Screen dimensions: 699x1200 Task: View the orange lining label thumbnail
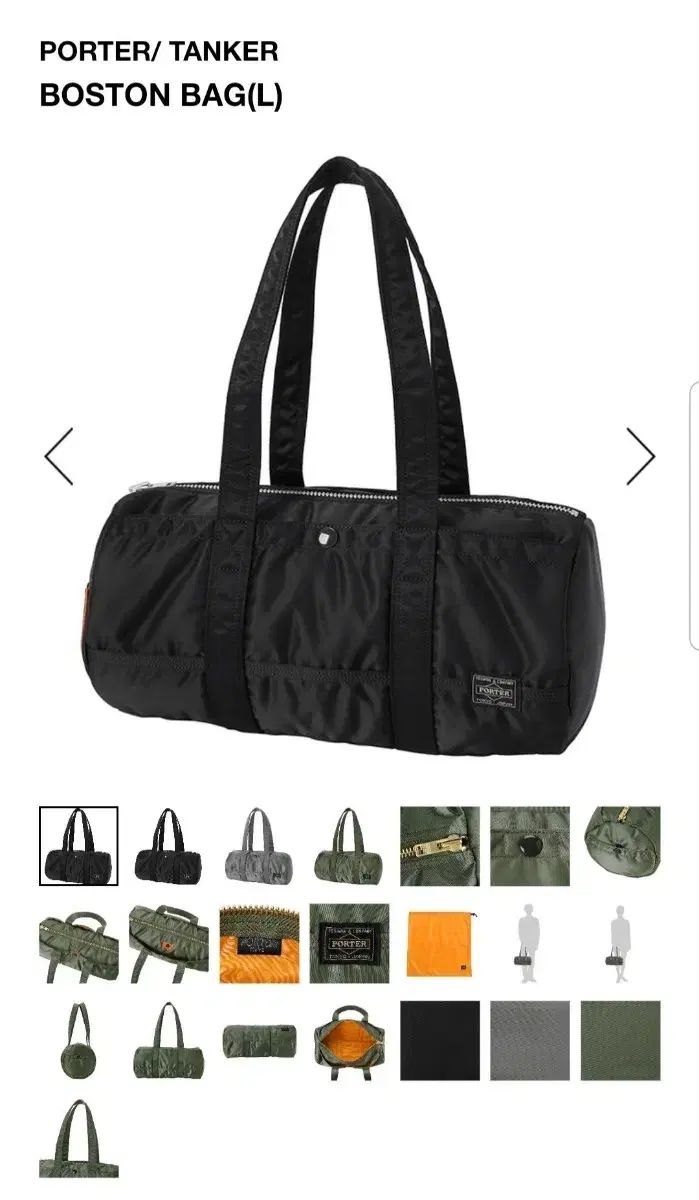coord(258,943)
